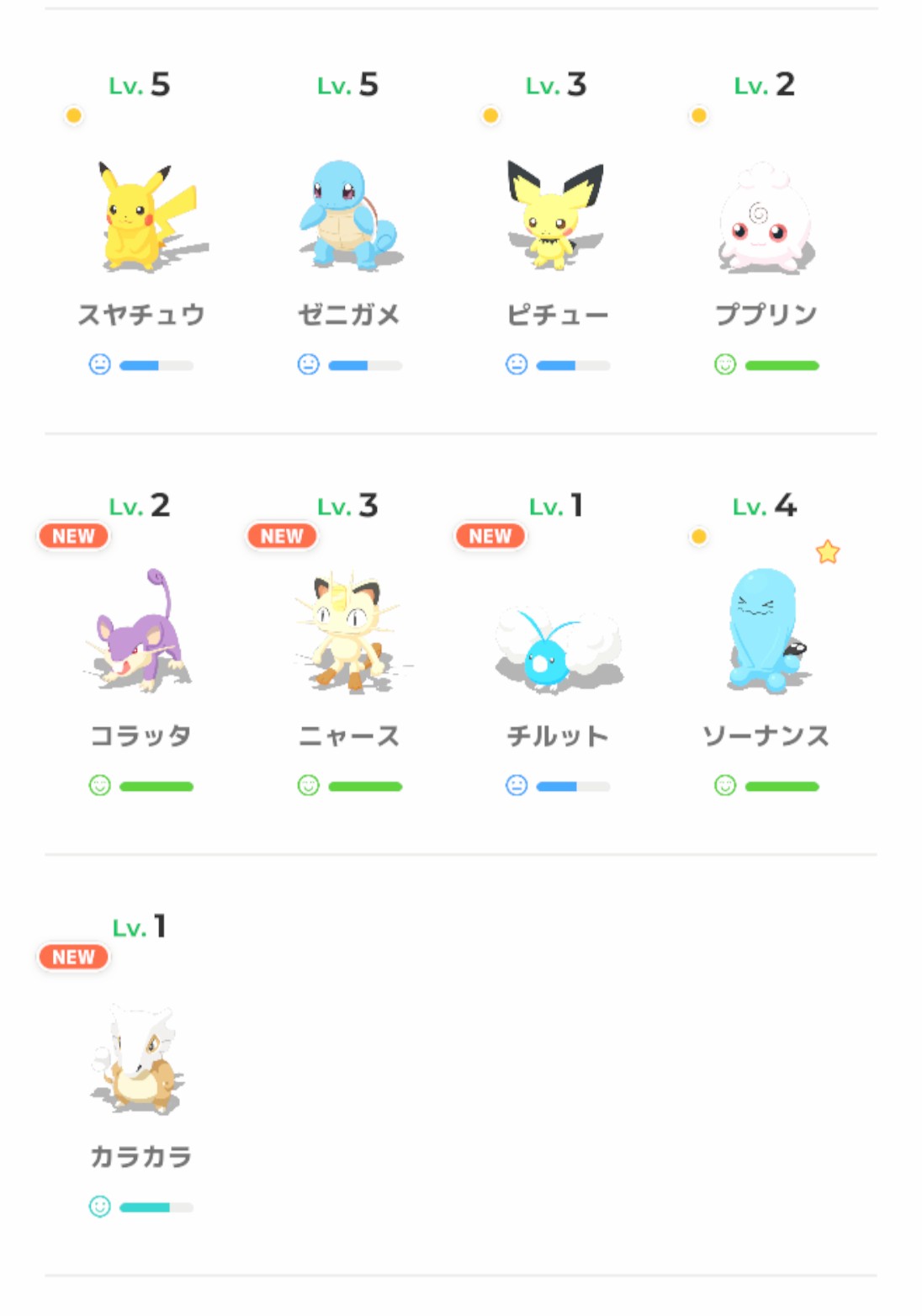This screenshot has height=1316, width=922.
Task: Select the スヤチュウ Pikachu entry
Action: [140, 223]
